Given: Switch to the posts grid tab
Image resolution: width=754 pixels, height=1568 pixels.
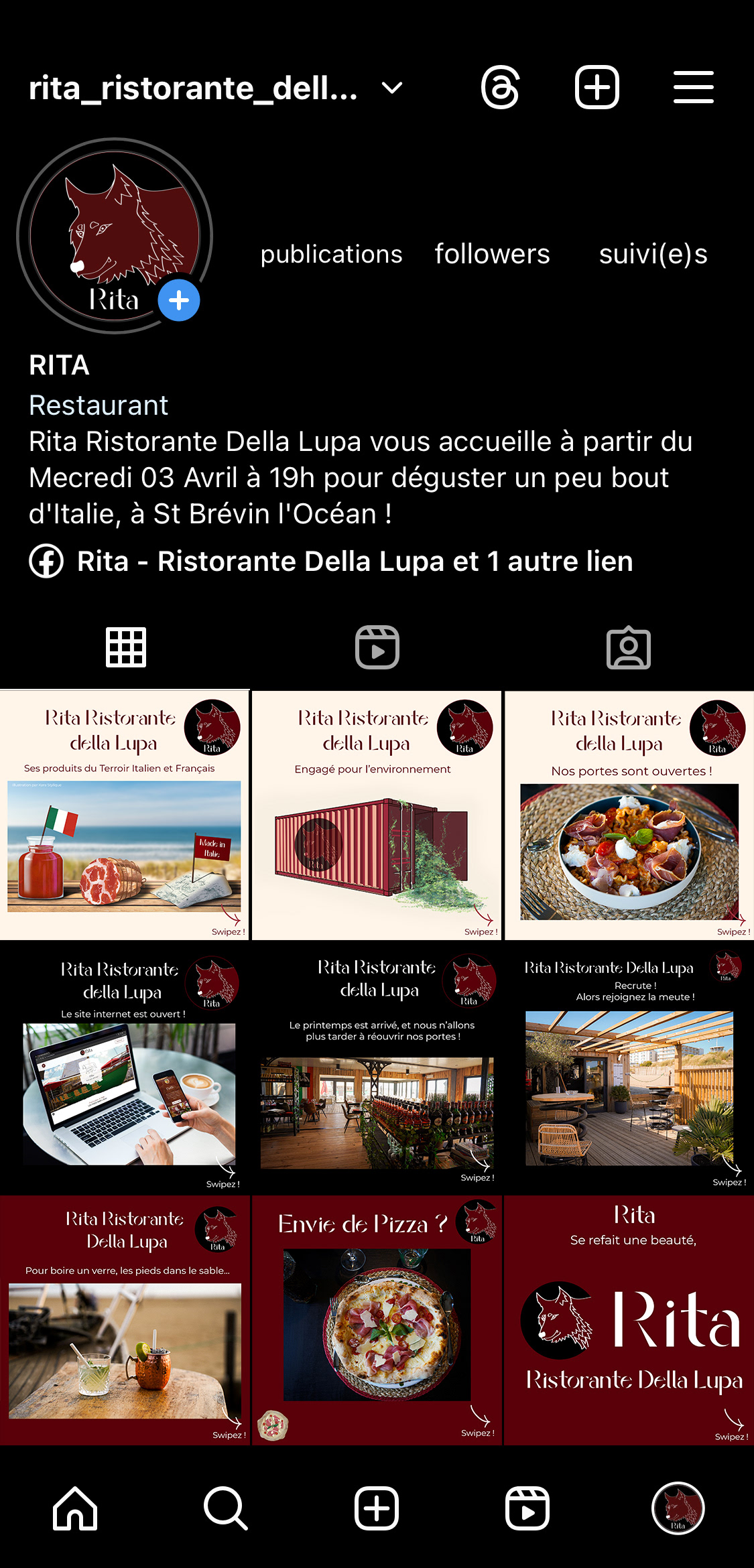Looking at the screenshot, I should 126,647.
